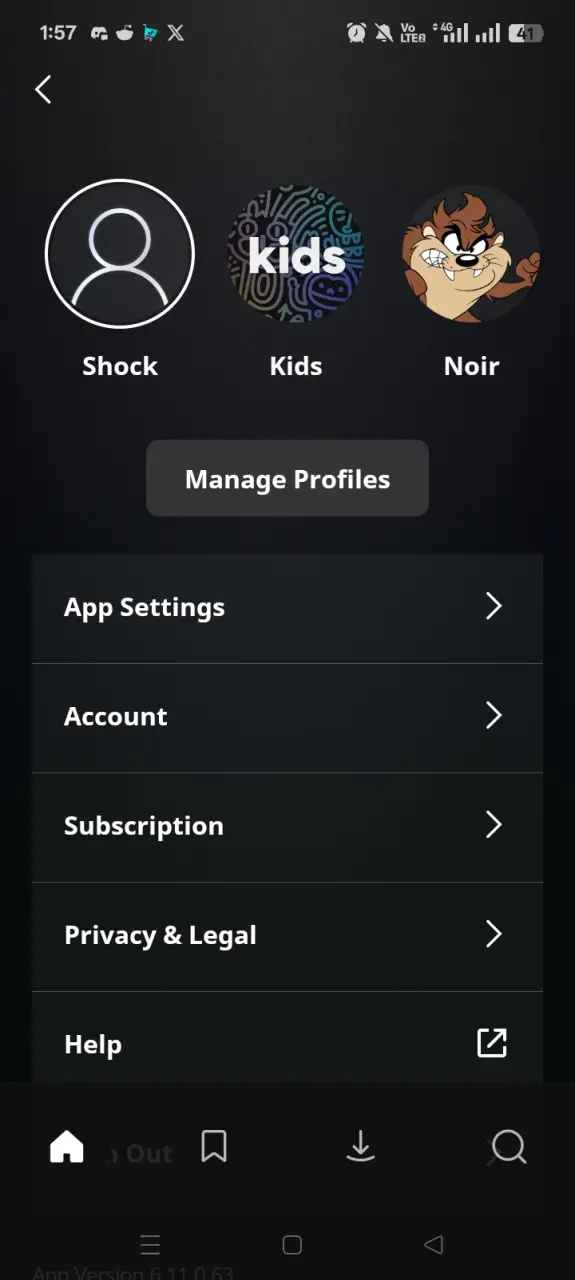Tap the system back button

(434, 1245)
